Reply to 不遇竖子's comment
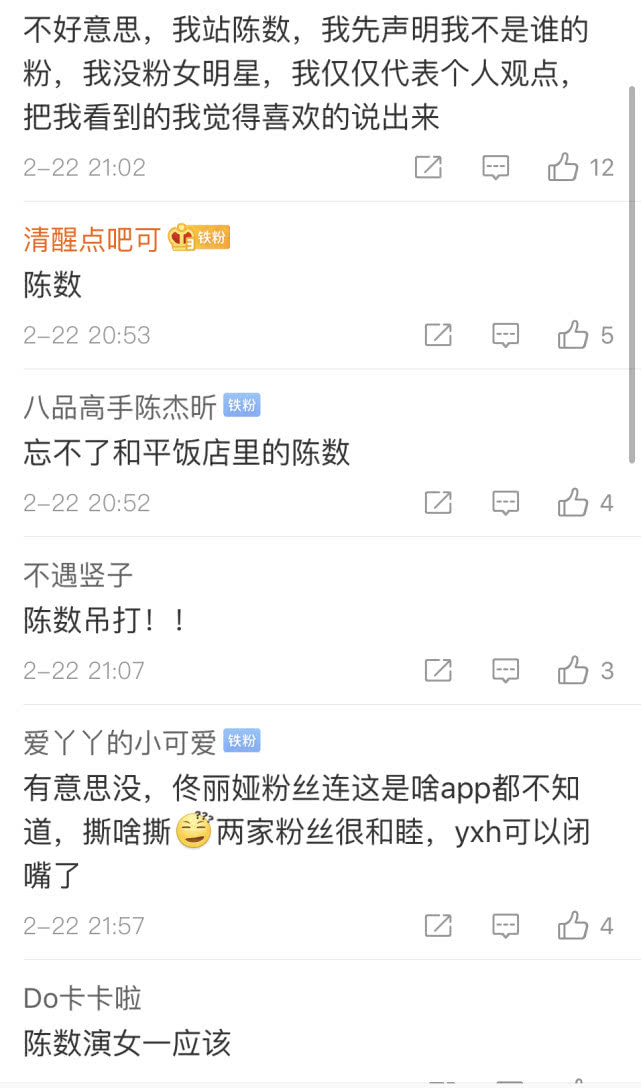 click(506, 670)
